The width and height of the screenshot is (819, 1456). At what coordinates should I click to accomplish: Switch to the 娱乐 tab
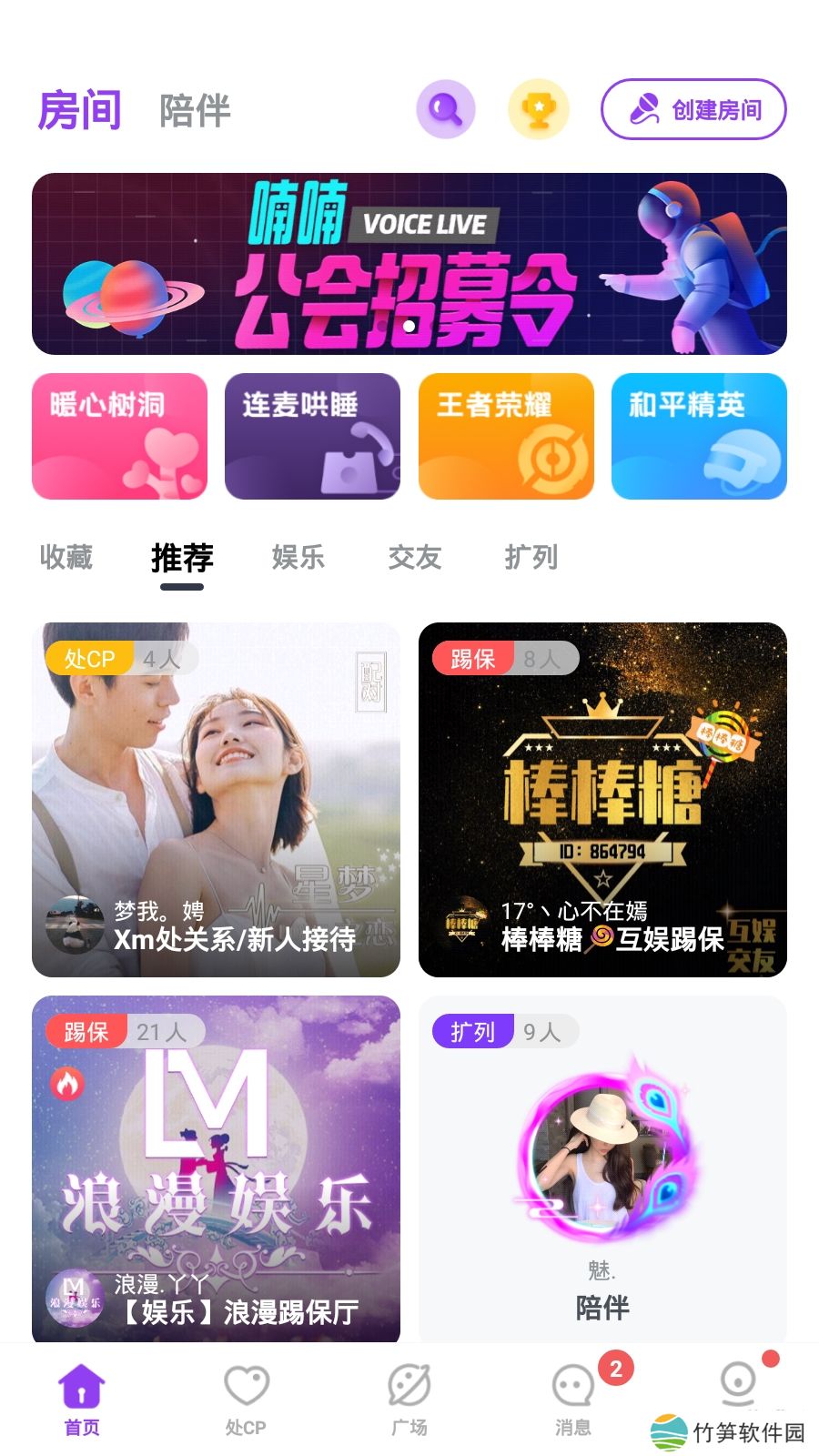(298, 557)
